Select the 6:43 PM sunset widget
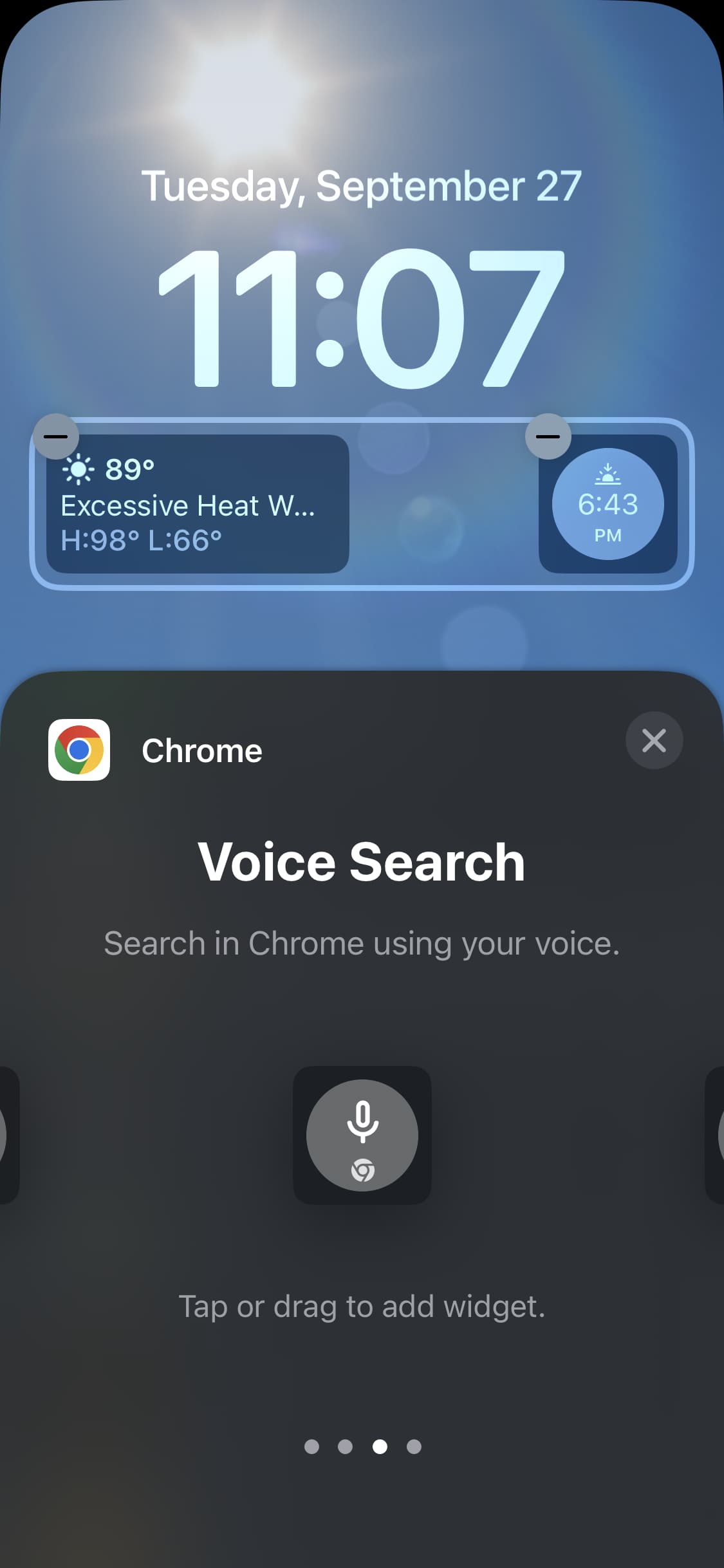 point(608,505)
